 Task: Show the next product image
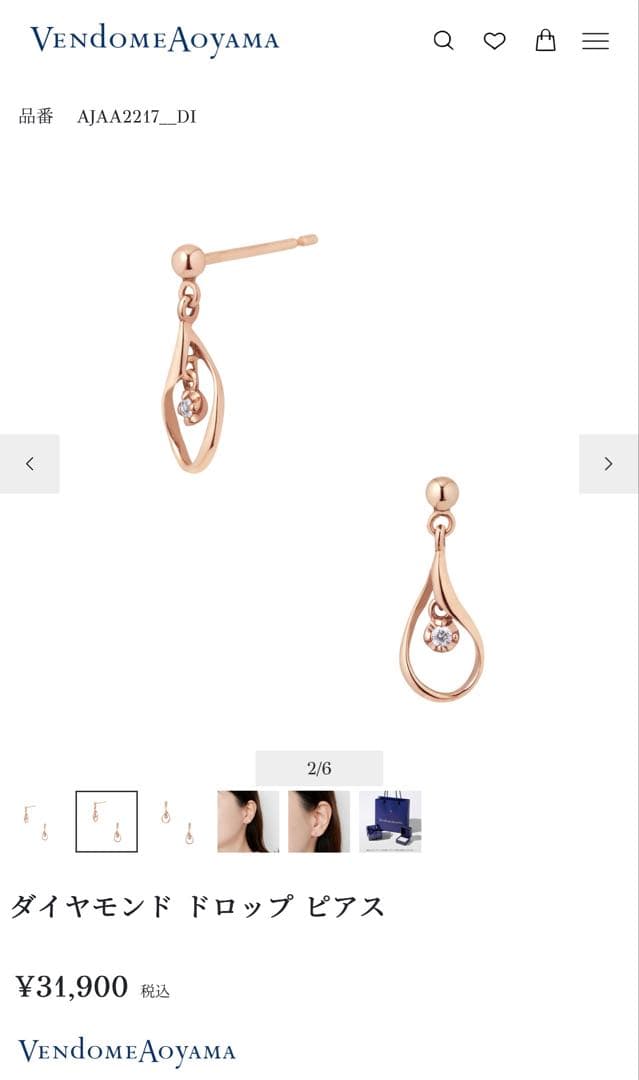coord(608,464)
